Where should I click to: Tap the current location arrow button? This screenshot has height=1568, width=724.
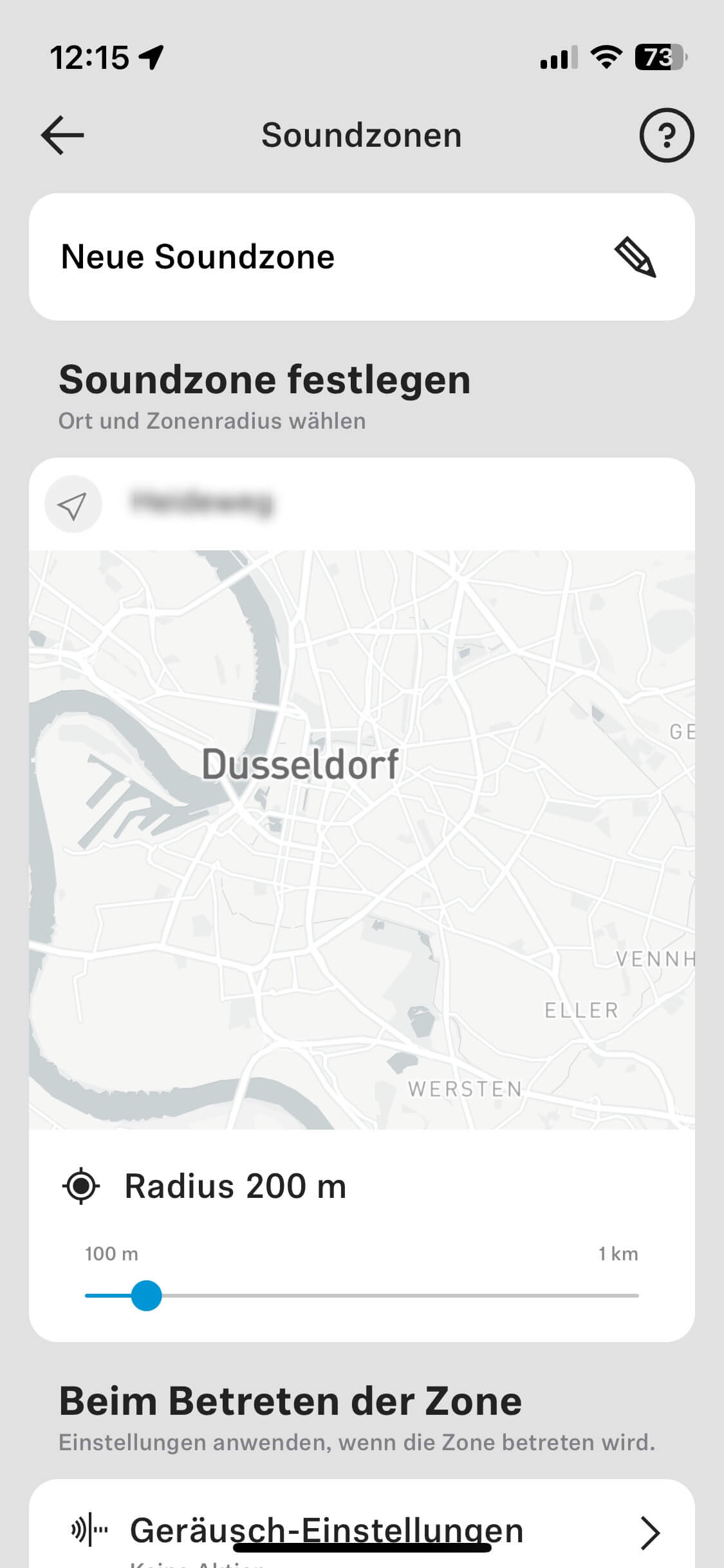point(73,505)
